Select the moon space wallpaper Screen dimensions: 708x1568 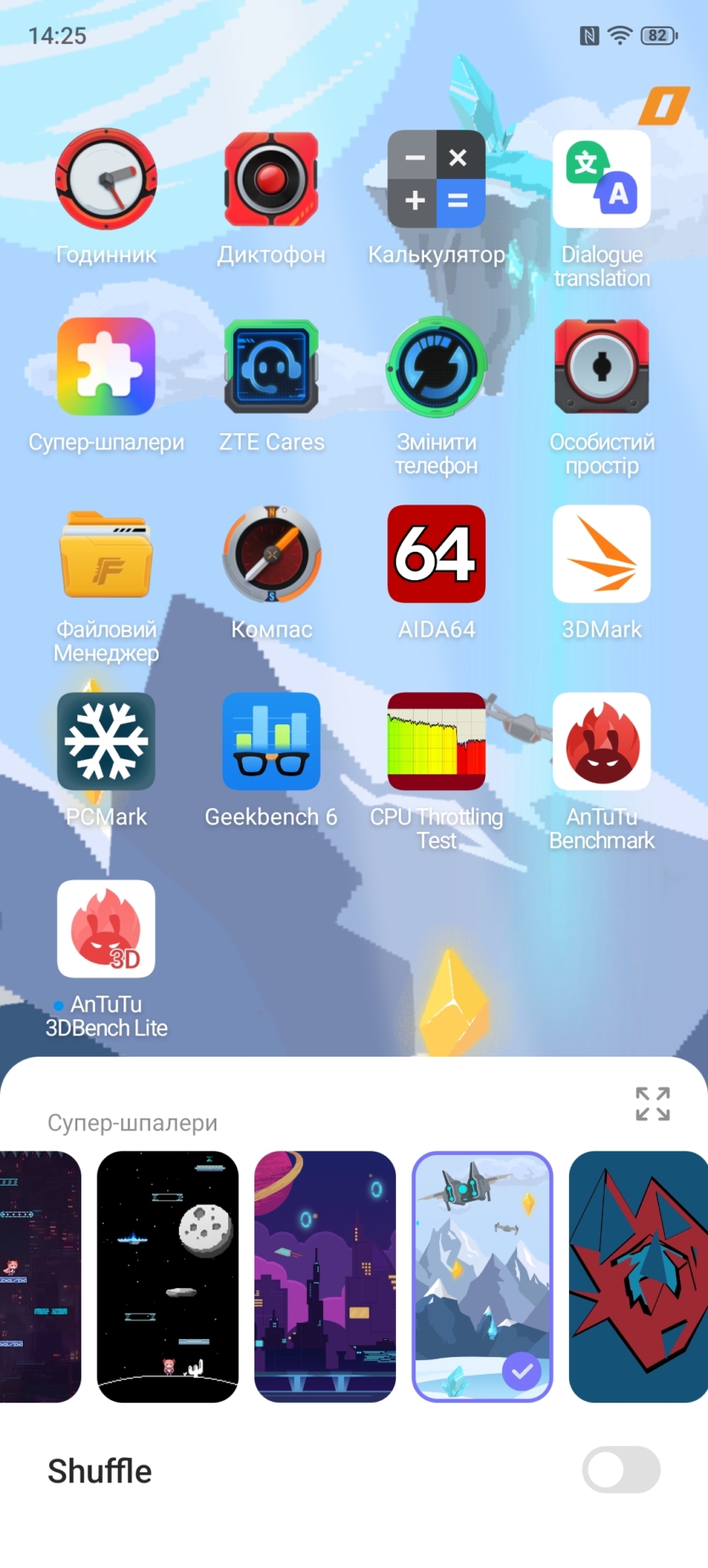click(168, 1276)
